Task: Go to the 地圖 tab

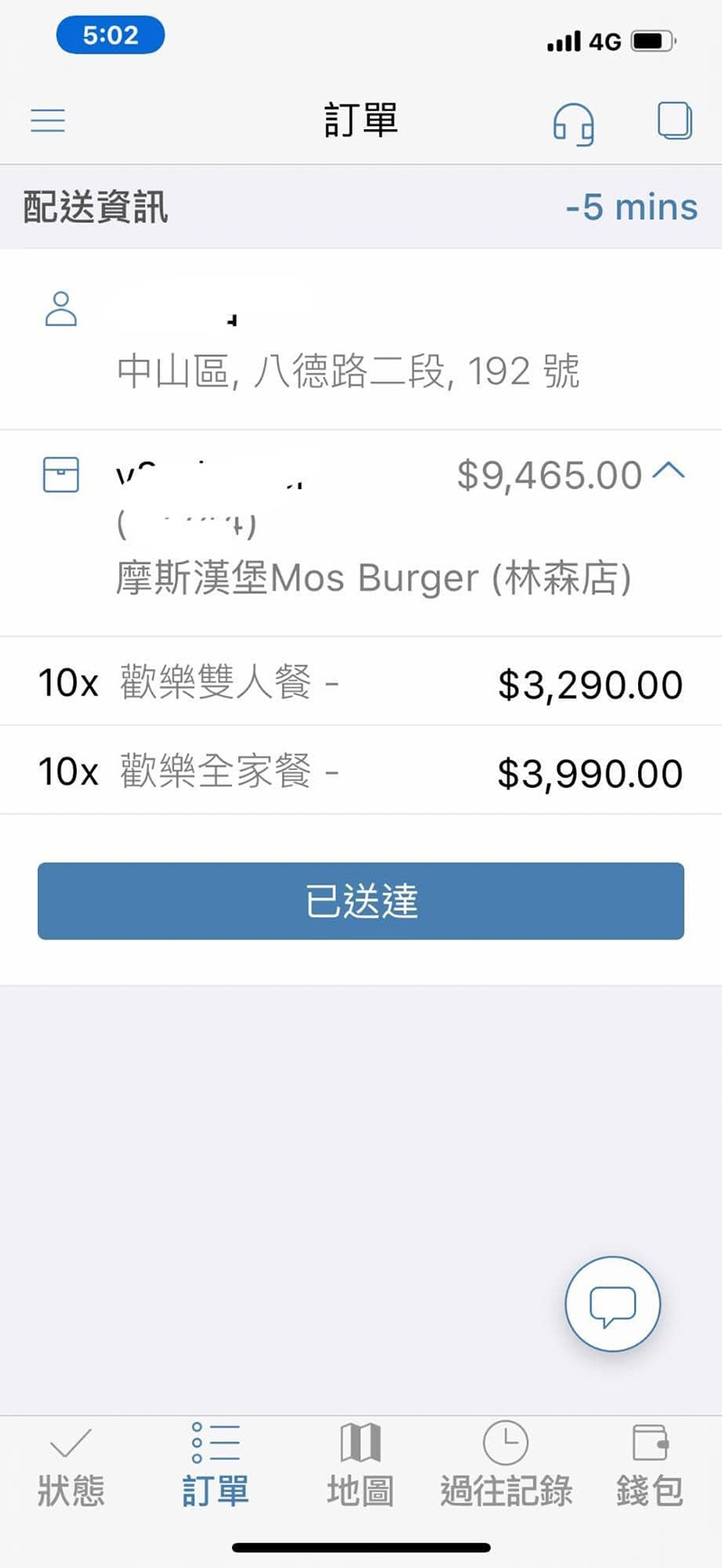Action: (360, 1466)
